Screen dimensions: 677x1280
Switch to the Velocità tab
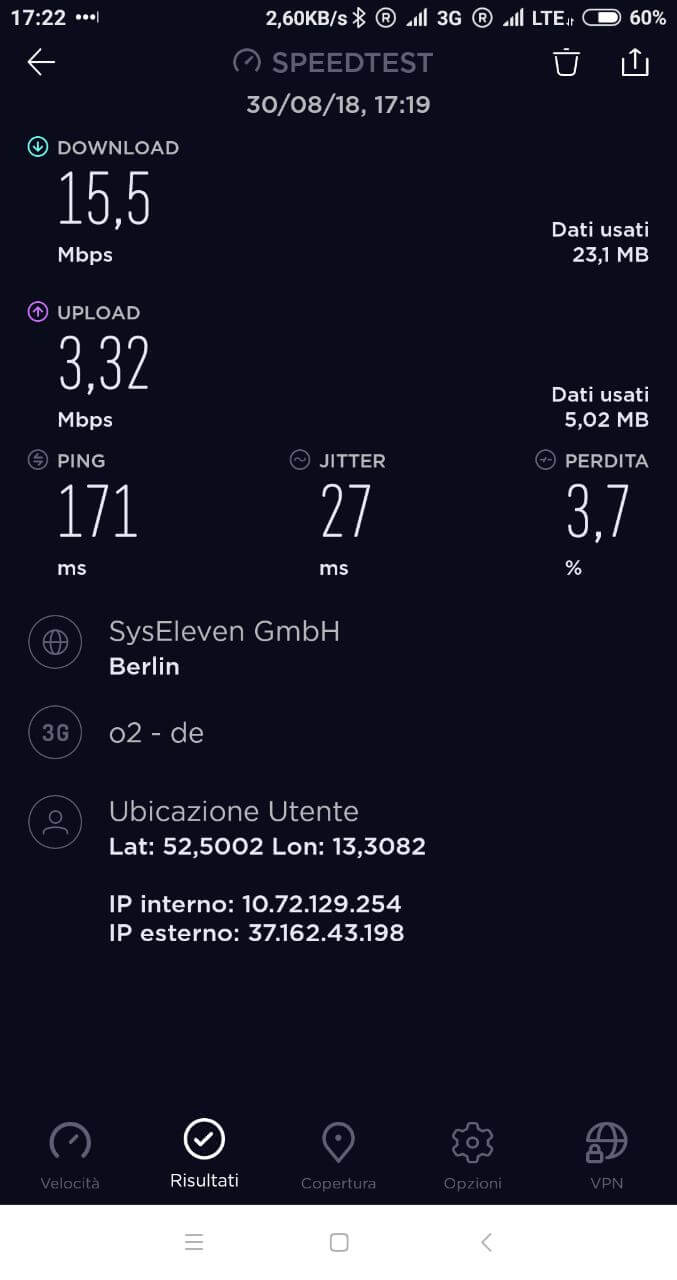pos(70,1156)
